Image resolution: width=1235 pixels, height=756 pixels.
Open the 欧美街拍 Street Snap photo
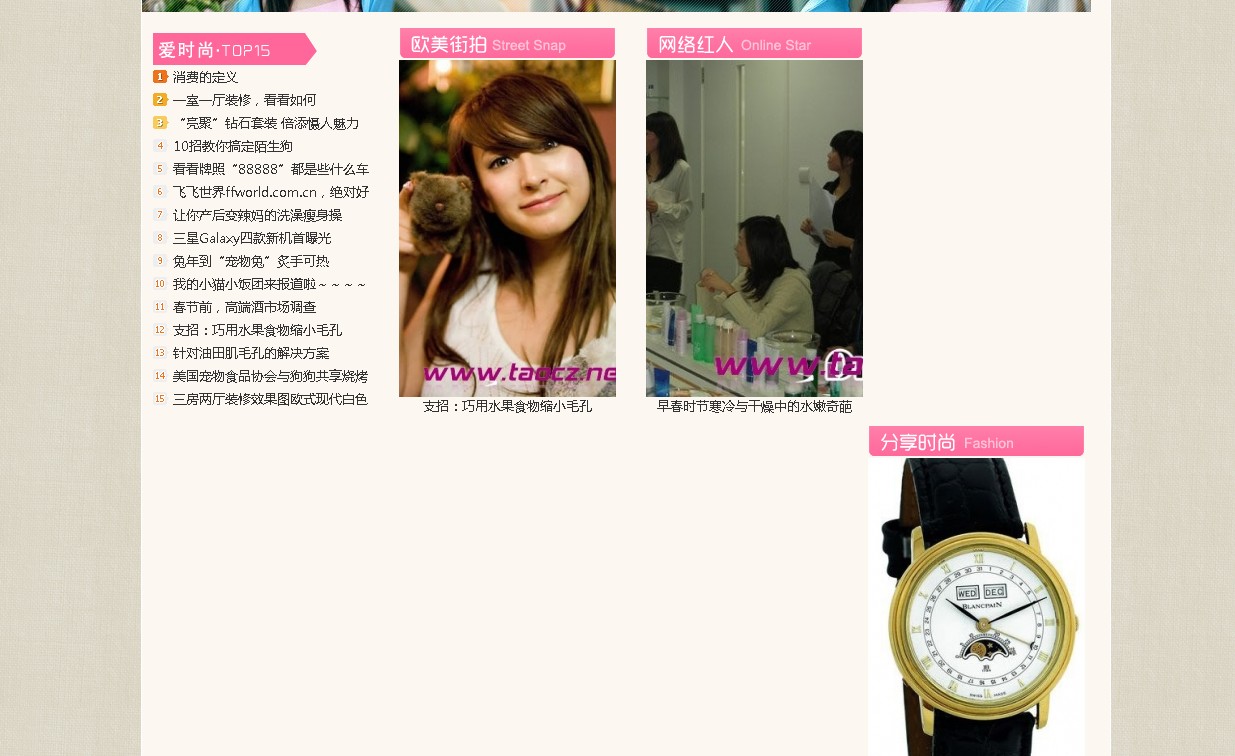coord(507,228)
